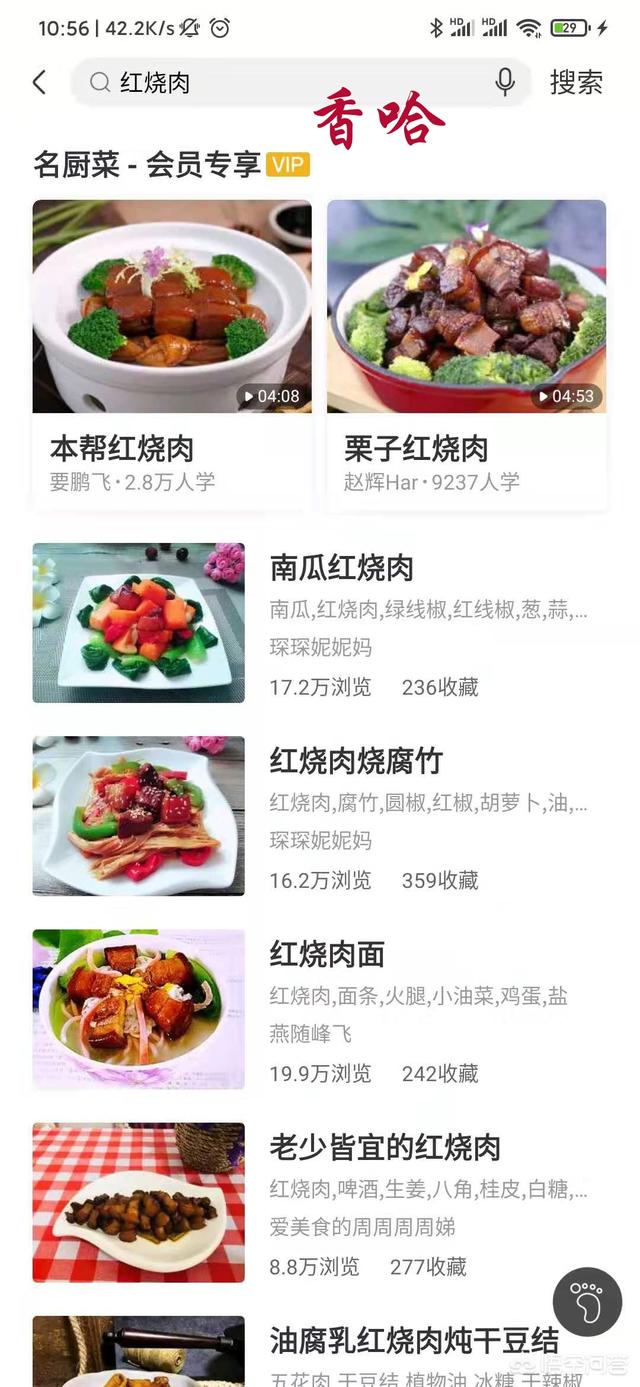View the 红烧肉烧腐竹 recipe
The width and height of the screenshot is (640, 1387).
(x=355, y=761)
